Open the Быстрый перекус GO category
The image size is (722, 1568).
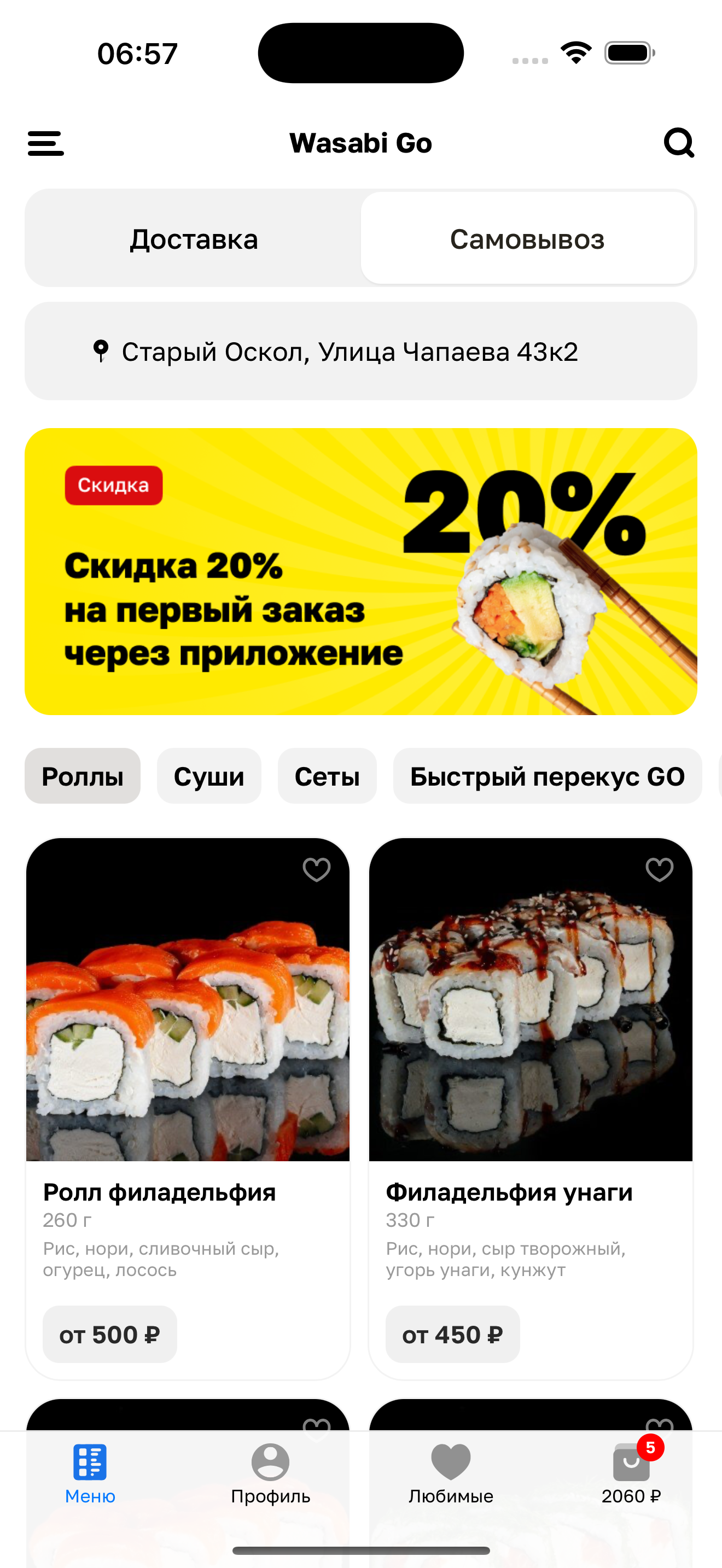(x=546, y=777)
